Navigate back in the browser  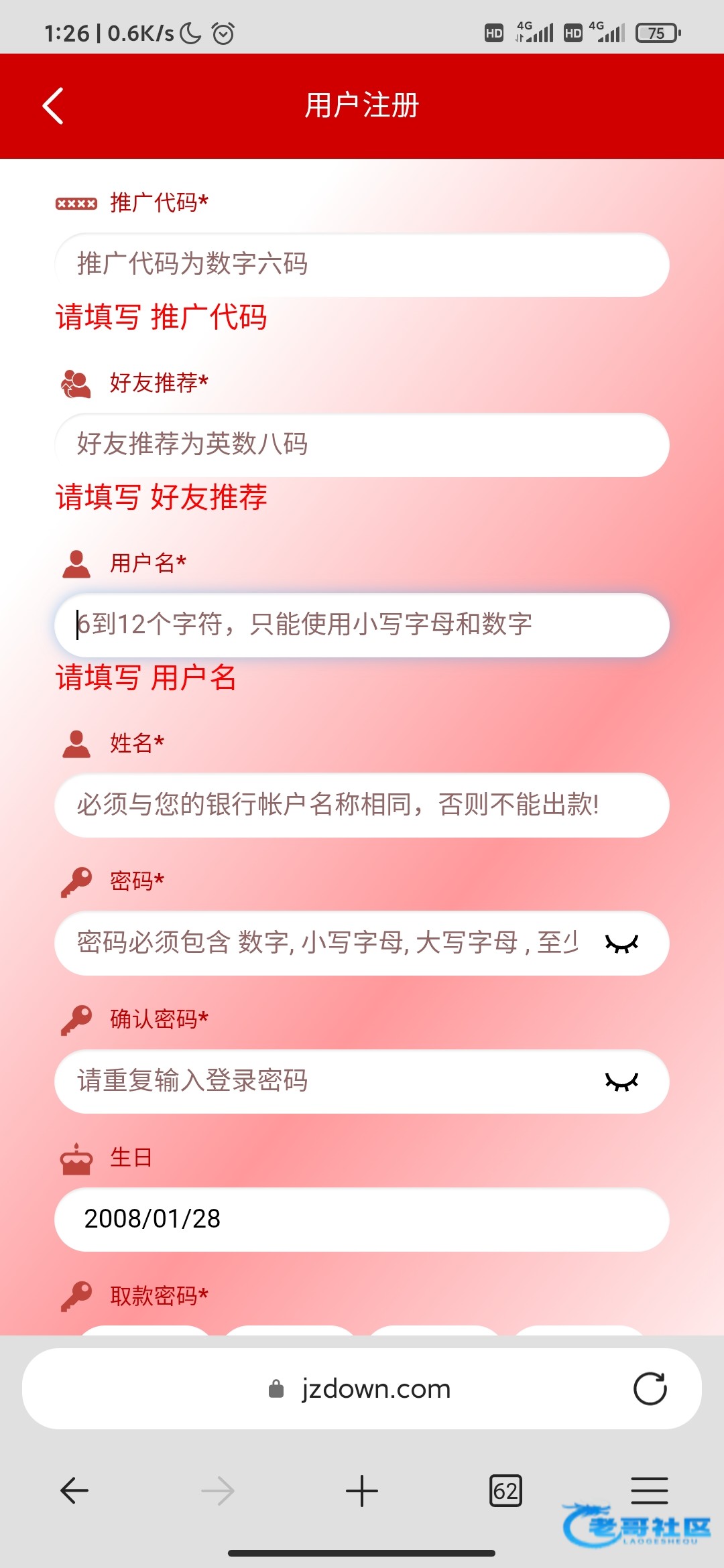coord(74,1491)
